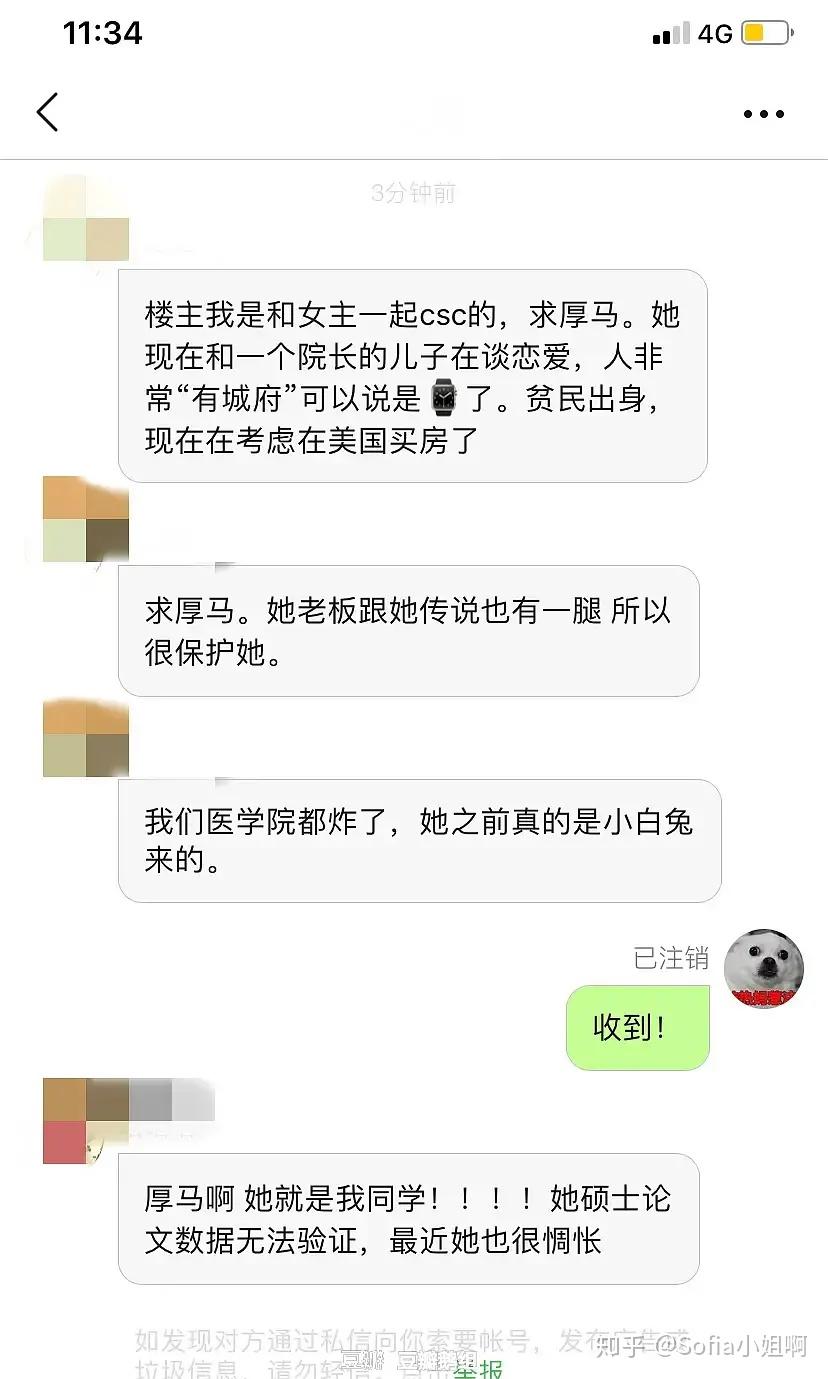Tap the clock showing 11:34
This screenshot has width=828, height=1379.
103,34
